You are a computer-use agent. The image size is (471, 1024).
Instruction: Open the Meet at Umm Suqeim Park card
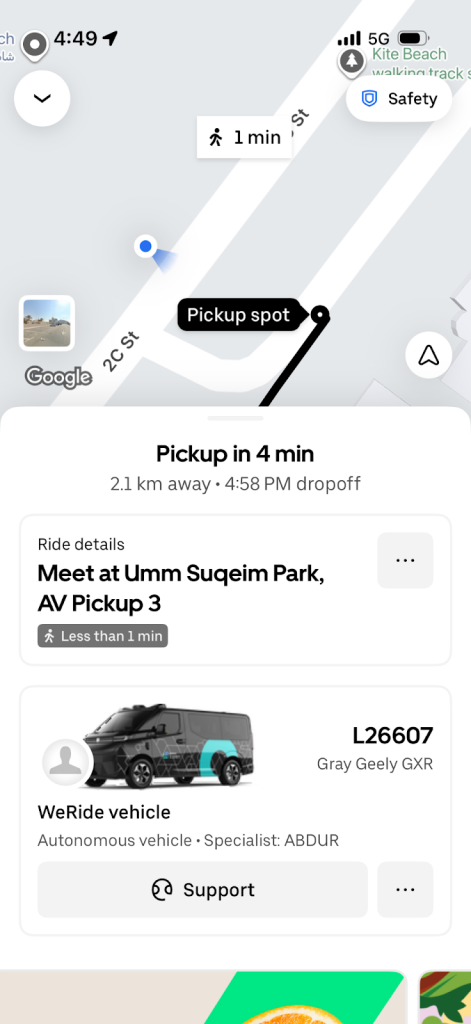235,590
